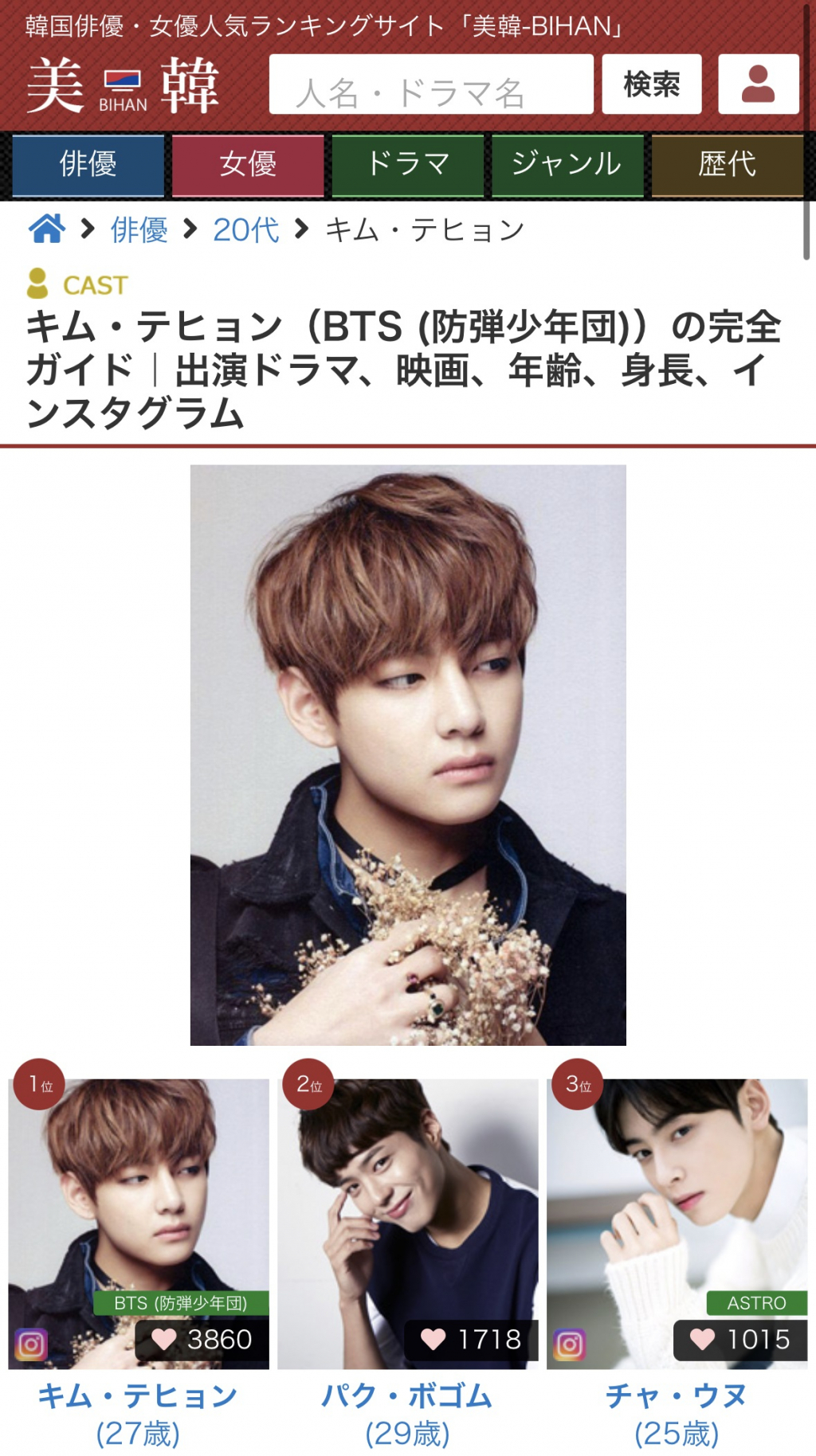Open the user account icon

coord(758,84)
